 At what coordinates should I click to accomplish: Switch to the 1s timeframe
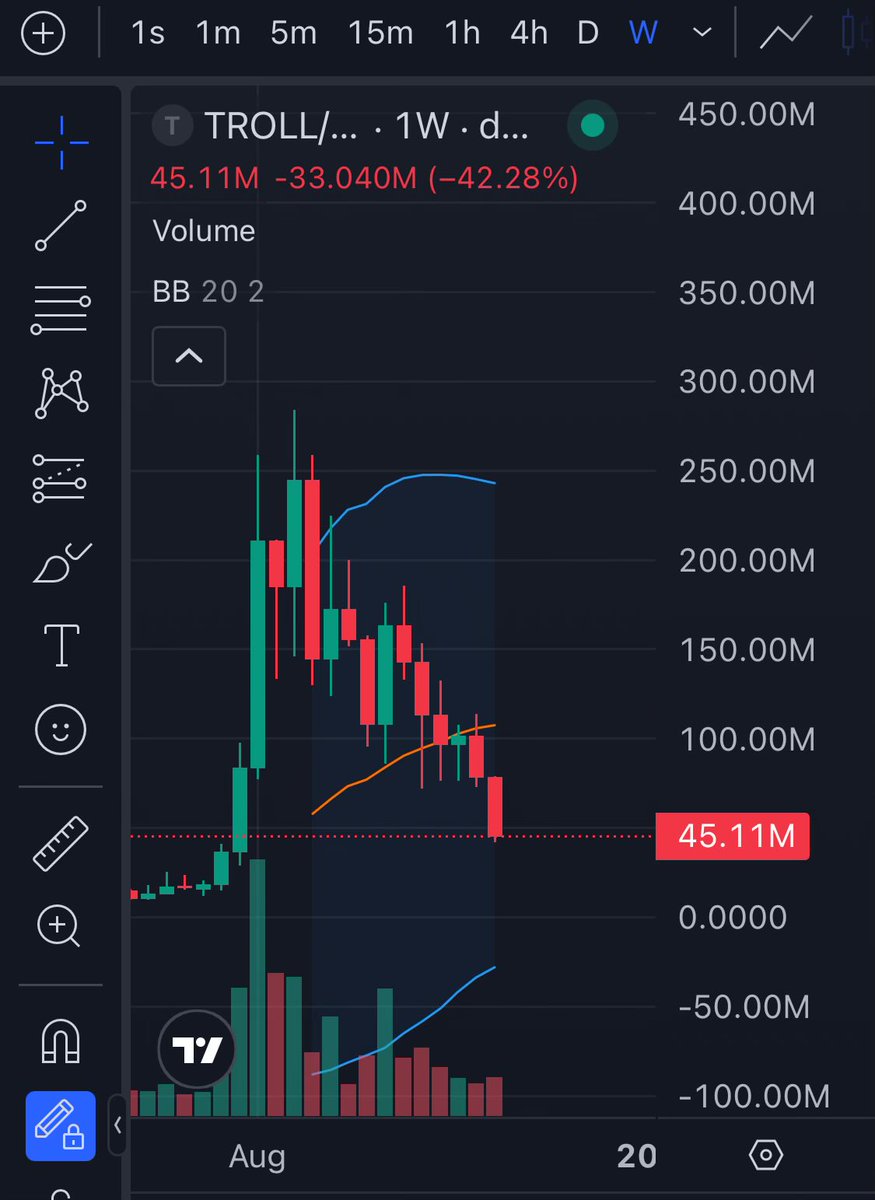click(x=148, y=33)
